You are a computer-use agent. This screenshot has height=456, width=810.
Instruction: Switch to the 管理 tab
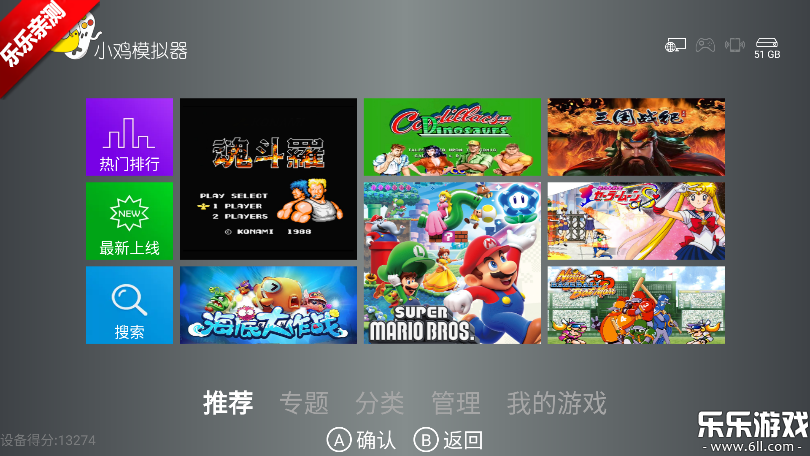coord(456,403)
